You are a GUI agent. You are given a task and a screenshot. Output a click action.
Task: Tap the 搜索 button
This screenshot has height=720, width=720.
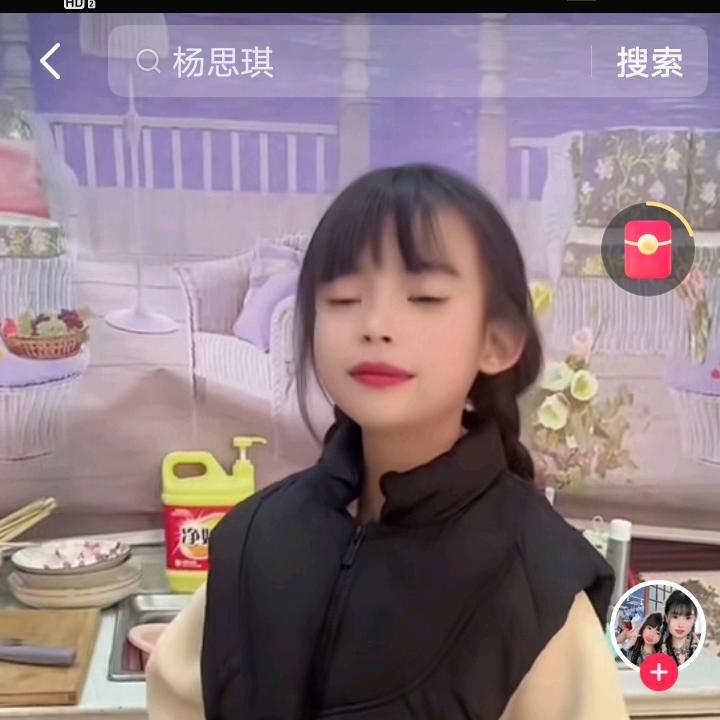(649, 62)
